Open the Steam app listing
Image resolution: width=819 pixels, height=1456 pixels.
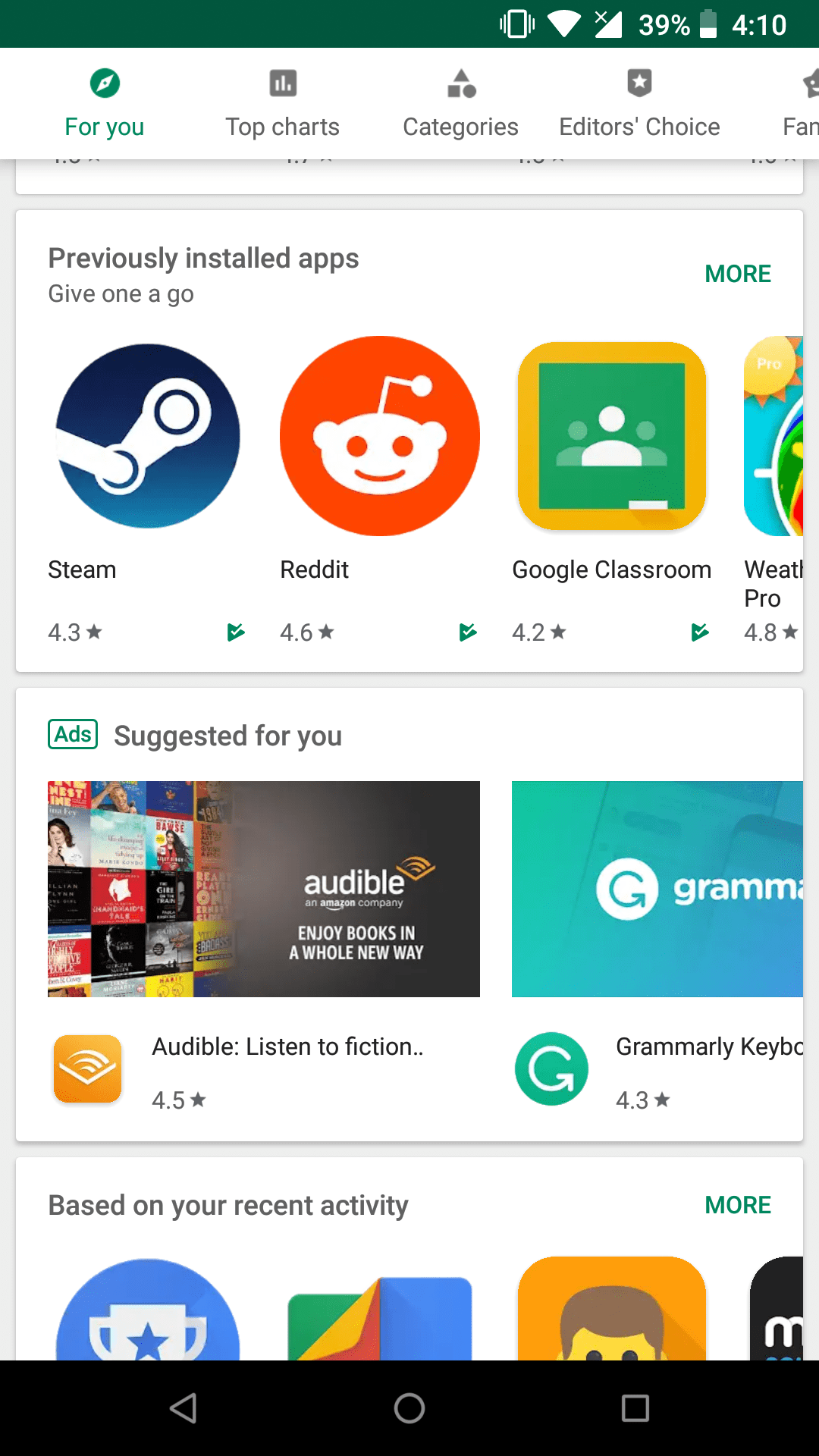pyautogui.click(x=148, y=436)
